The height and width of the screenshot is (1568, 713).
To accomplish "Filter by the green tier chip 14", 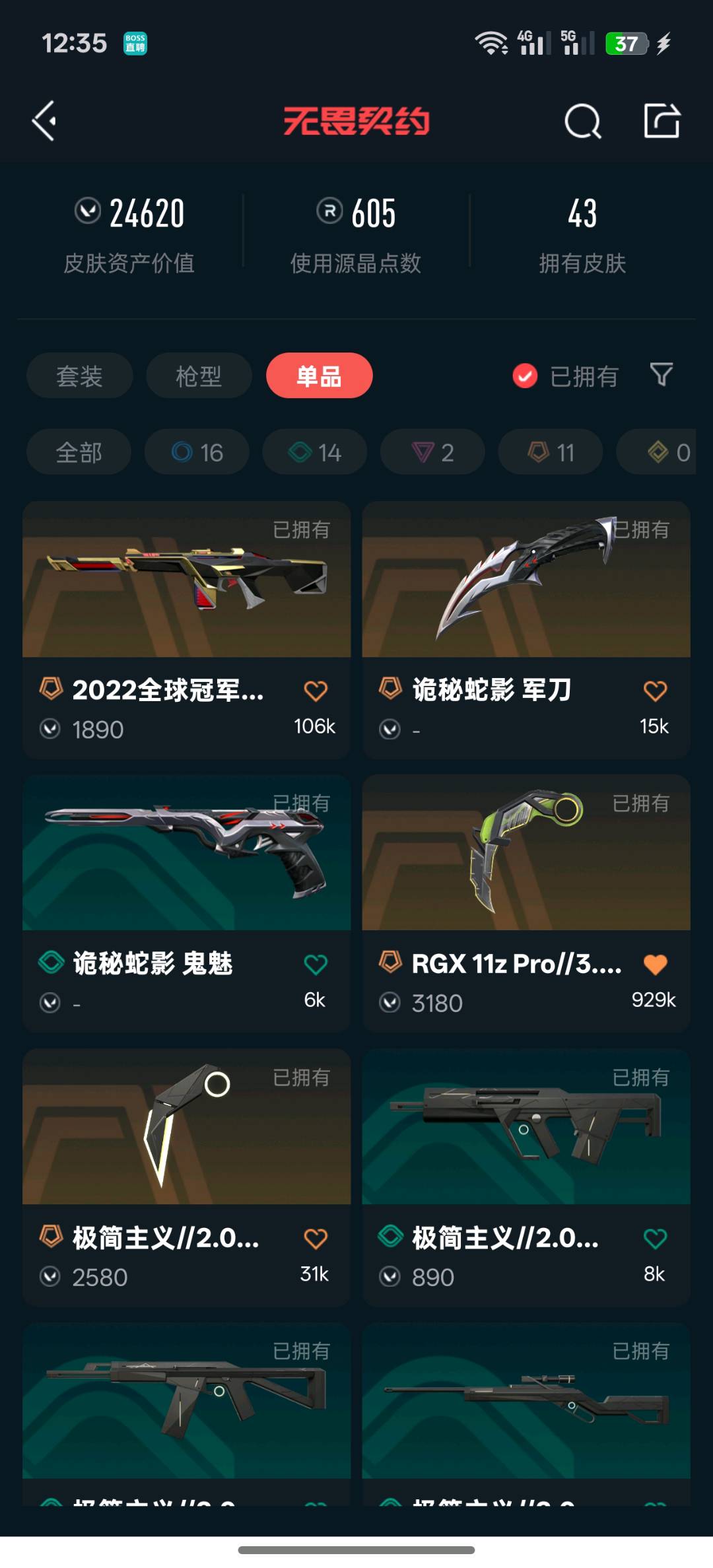I will point(314,452).
